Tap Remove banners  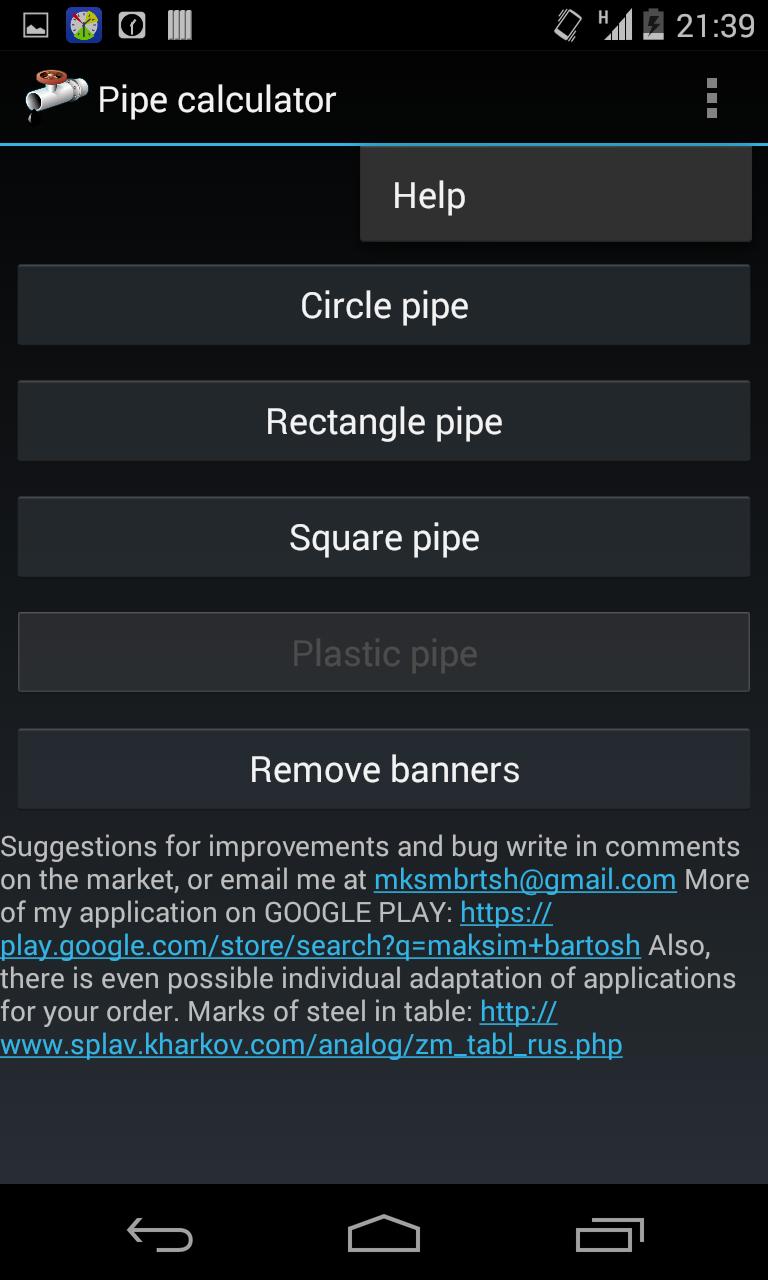pos(384,769)
